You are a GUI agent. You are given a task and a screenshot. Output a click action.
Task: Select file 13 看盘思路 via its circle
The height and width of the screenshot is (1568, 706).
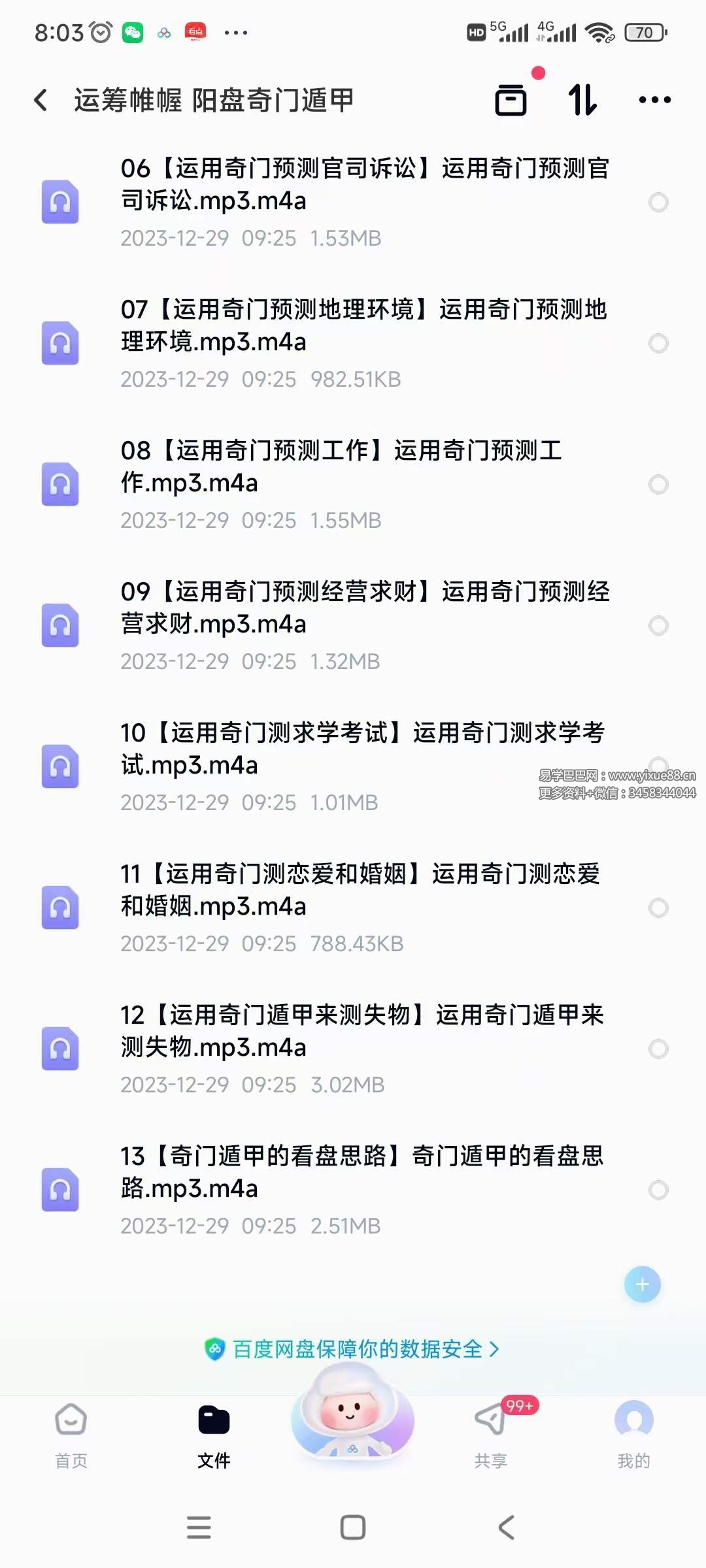pos(658,1190)
